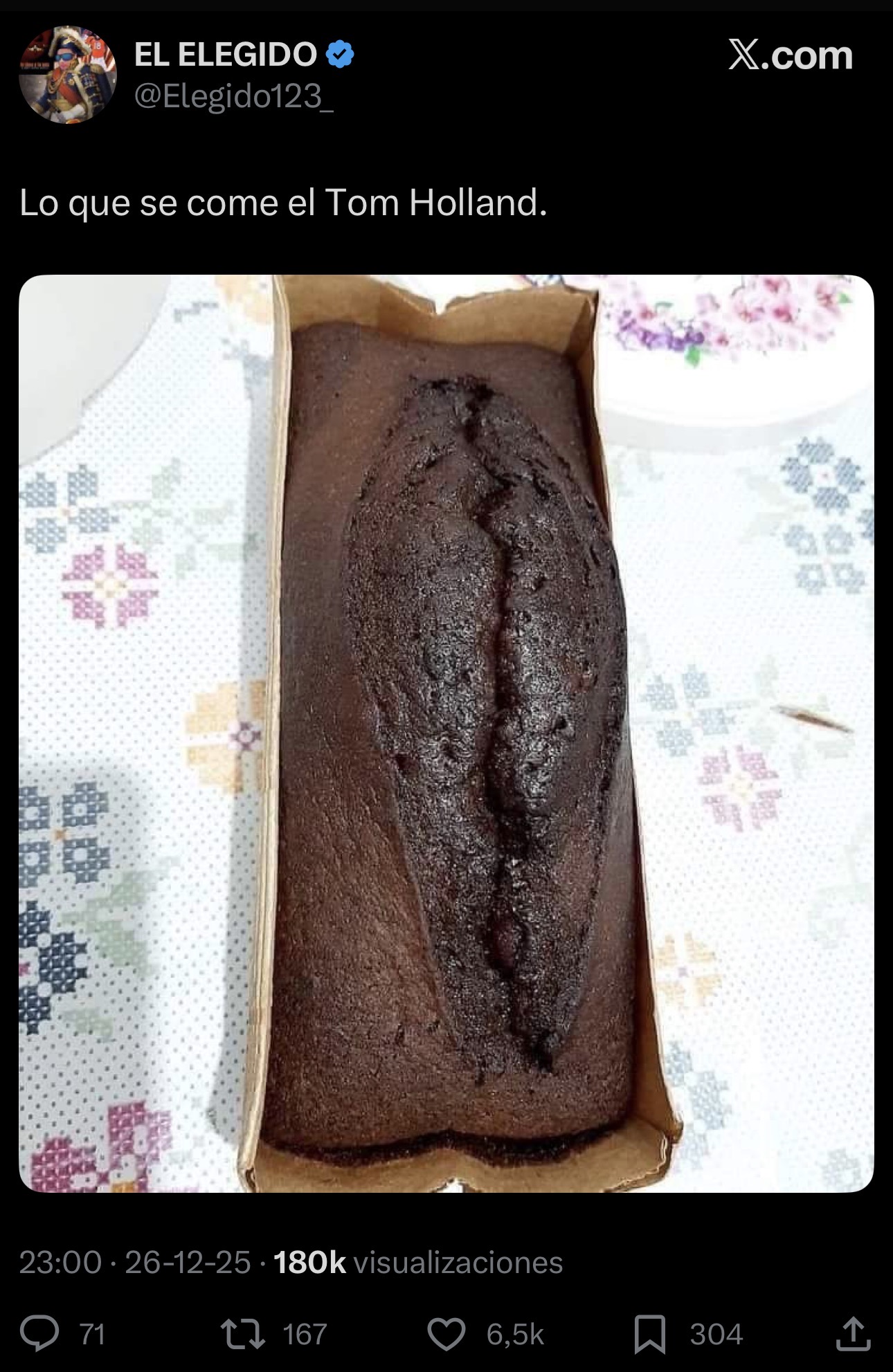Reply to this post via comment icon

coord(39,1333)
